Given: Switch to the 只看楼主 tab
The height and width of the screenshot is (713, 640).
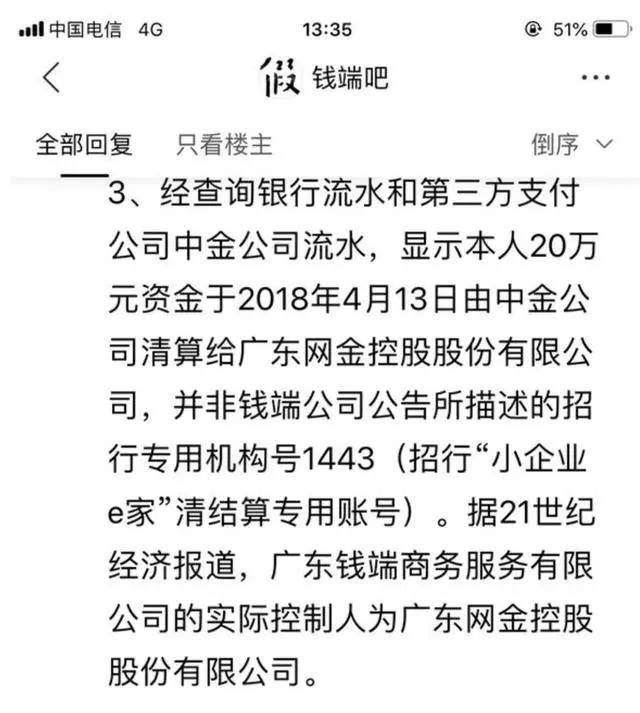Looking at the screenshot, I should [x=224, y=145].
